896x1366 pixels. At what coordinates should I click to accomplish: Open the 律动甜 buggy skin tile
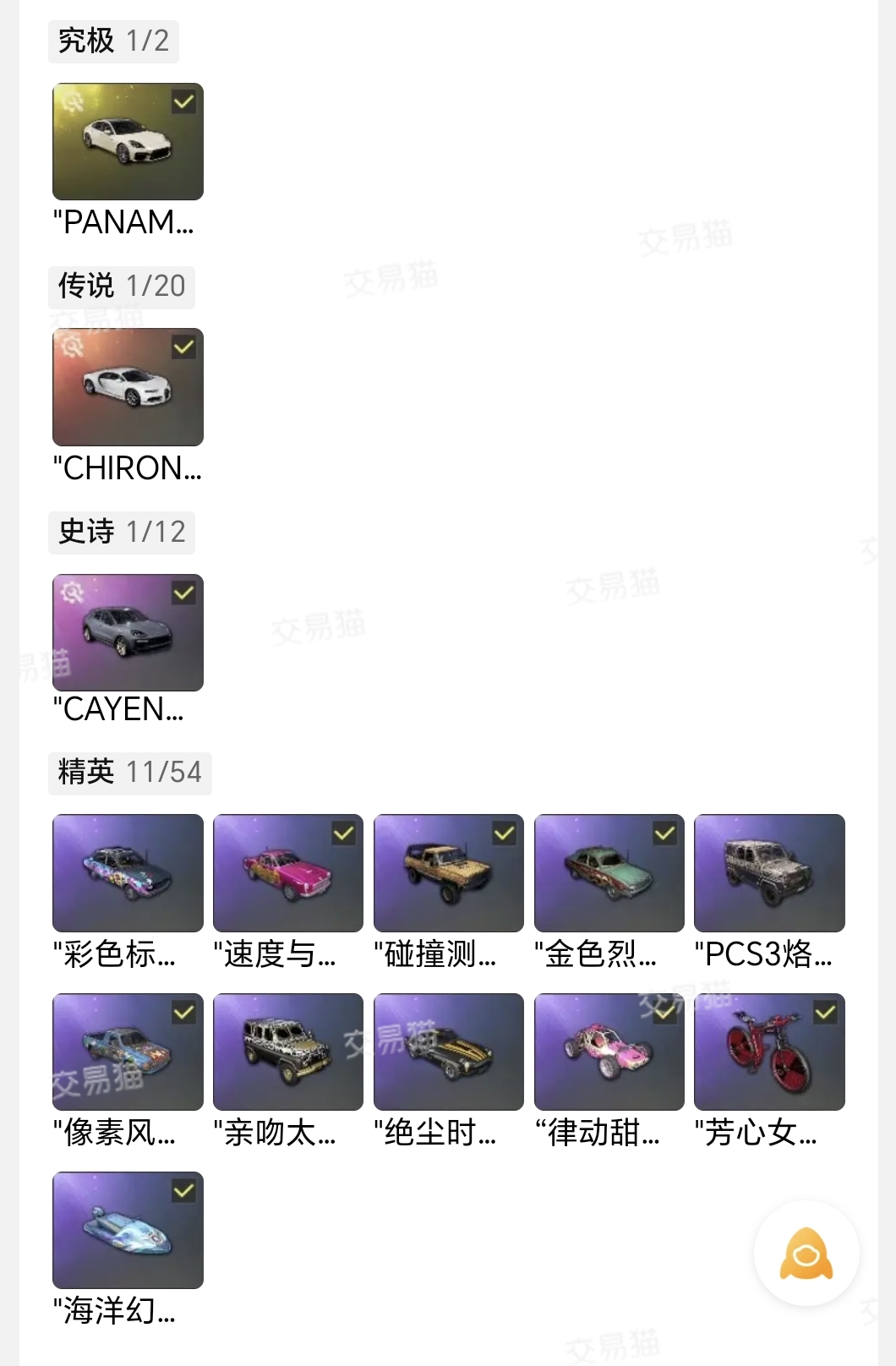click(x=609, y=1052)
